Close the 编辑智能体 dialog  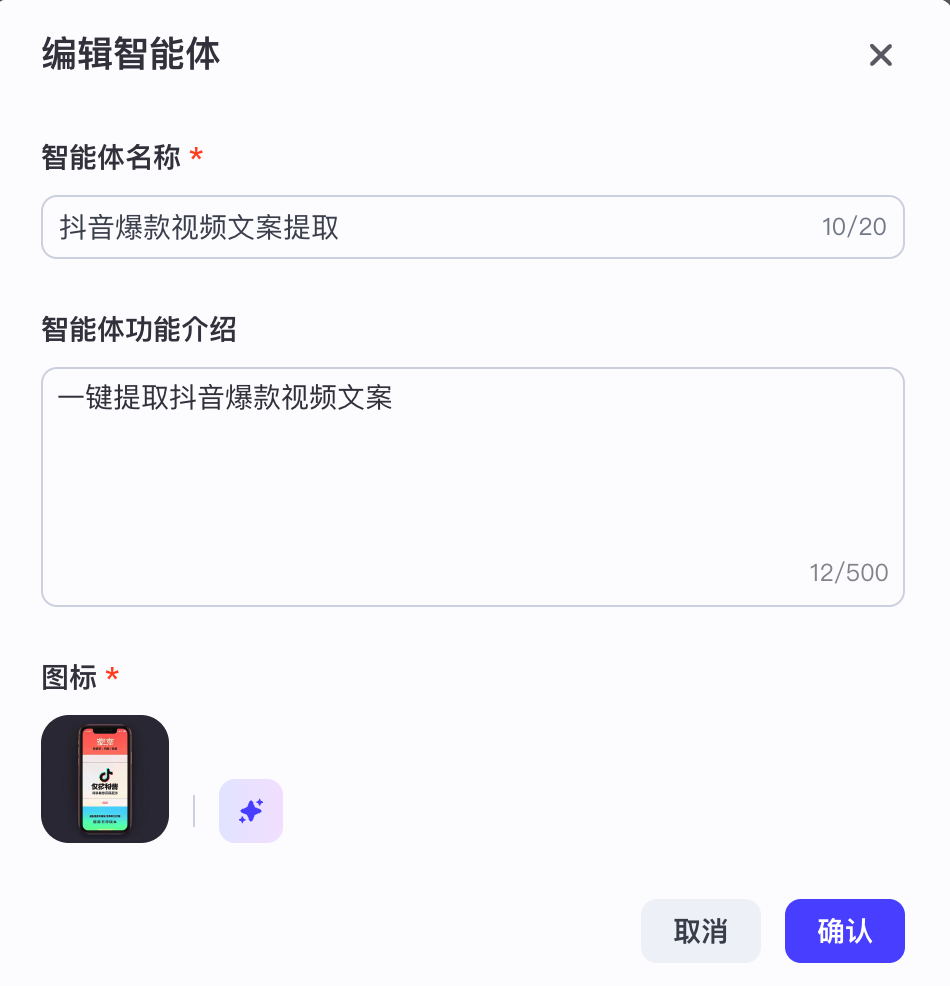[x=880, y=55]
